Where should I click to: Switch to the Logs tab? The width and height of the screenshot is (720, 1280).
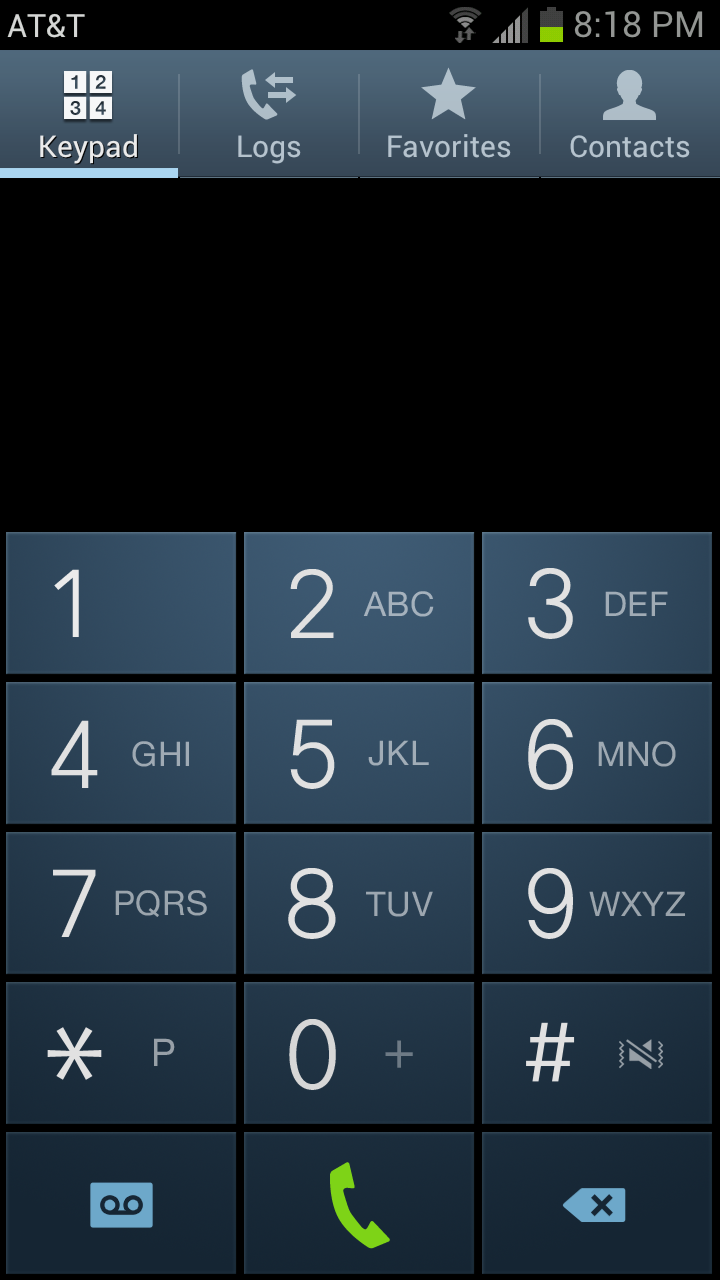click(x=268, y=115)
